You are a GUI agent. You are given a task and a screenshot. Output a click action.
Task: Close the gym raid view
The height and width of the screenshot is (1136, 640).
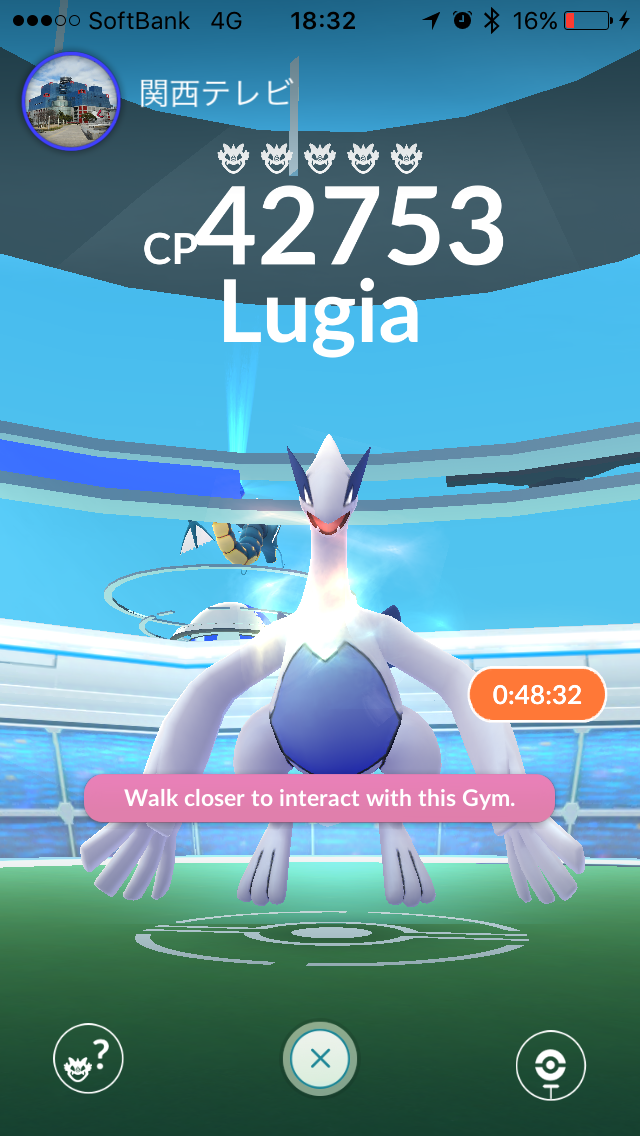coord(320,1059)
